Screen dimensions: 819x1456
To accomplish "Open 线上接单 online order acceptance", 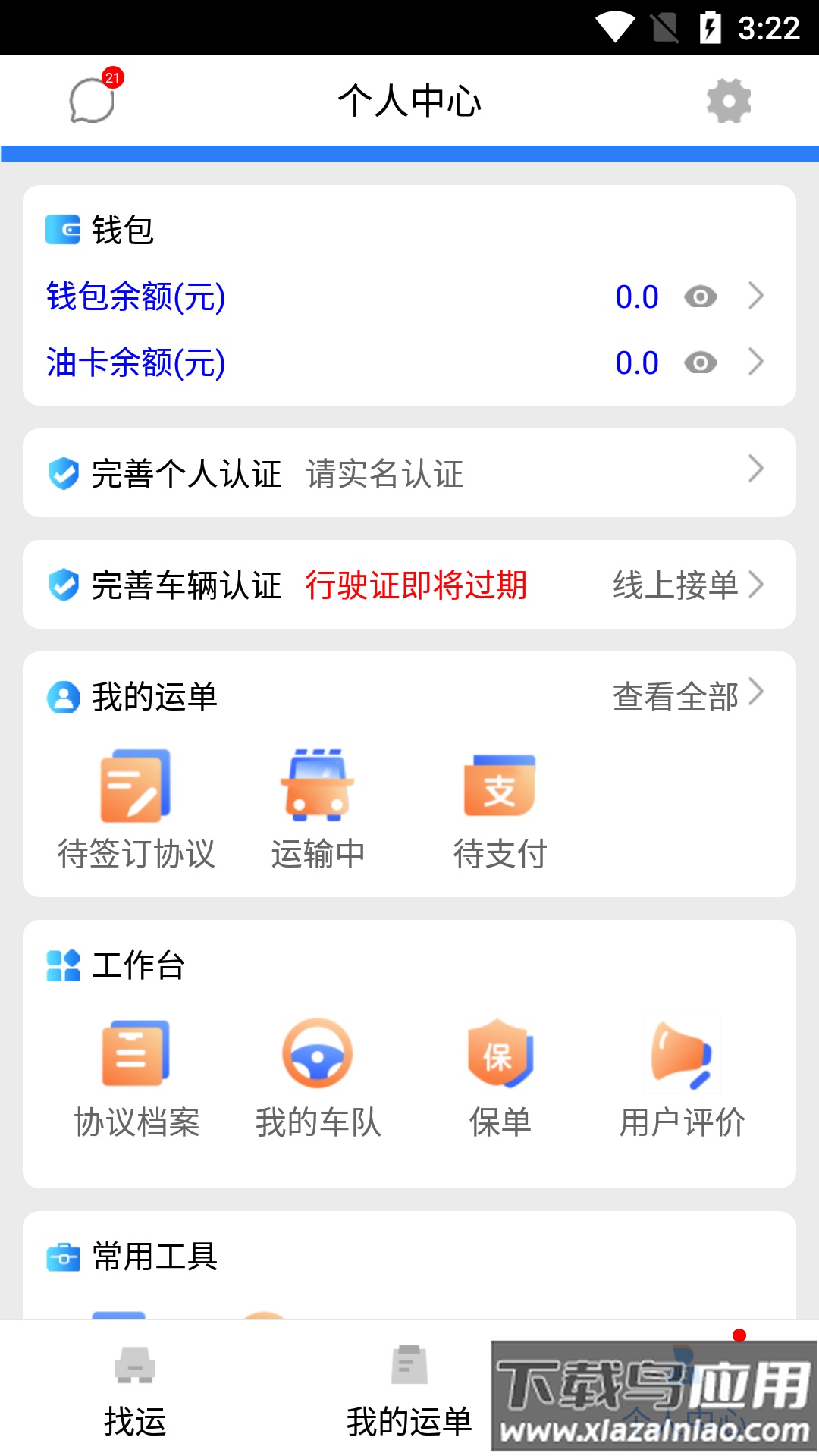I will point(675,585).
